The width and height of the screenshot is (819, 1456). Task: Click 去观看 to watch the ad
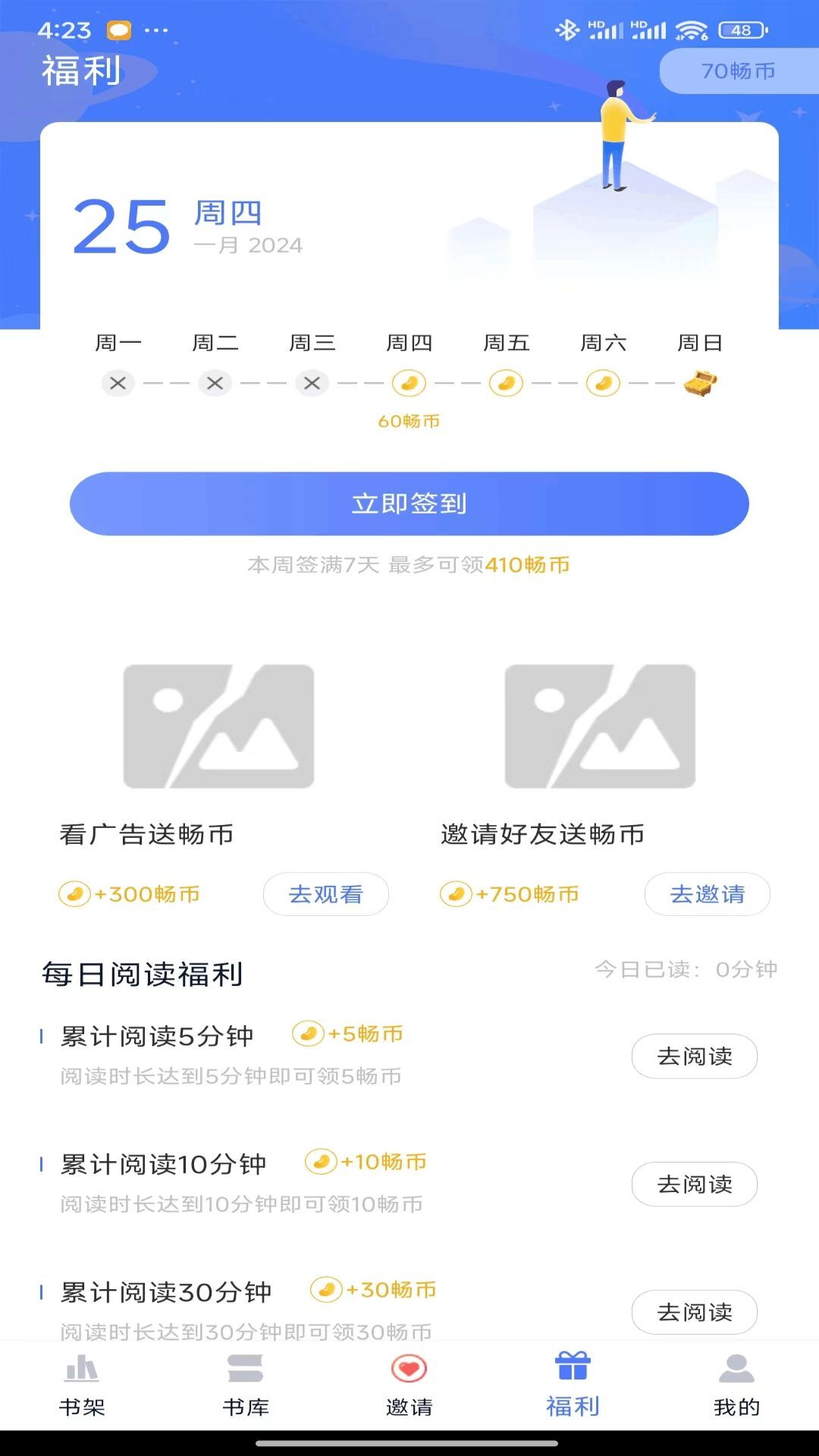[x=325, y=894]
